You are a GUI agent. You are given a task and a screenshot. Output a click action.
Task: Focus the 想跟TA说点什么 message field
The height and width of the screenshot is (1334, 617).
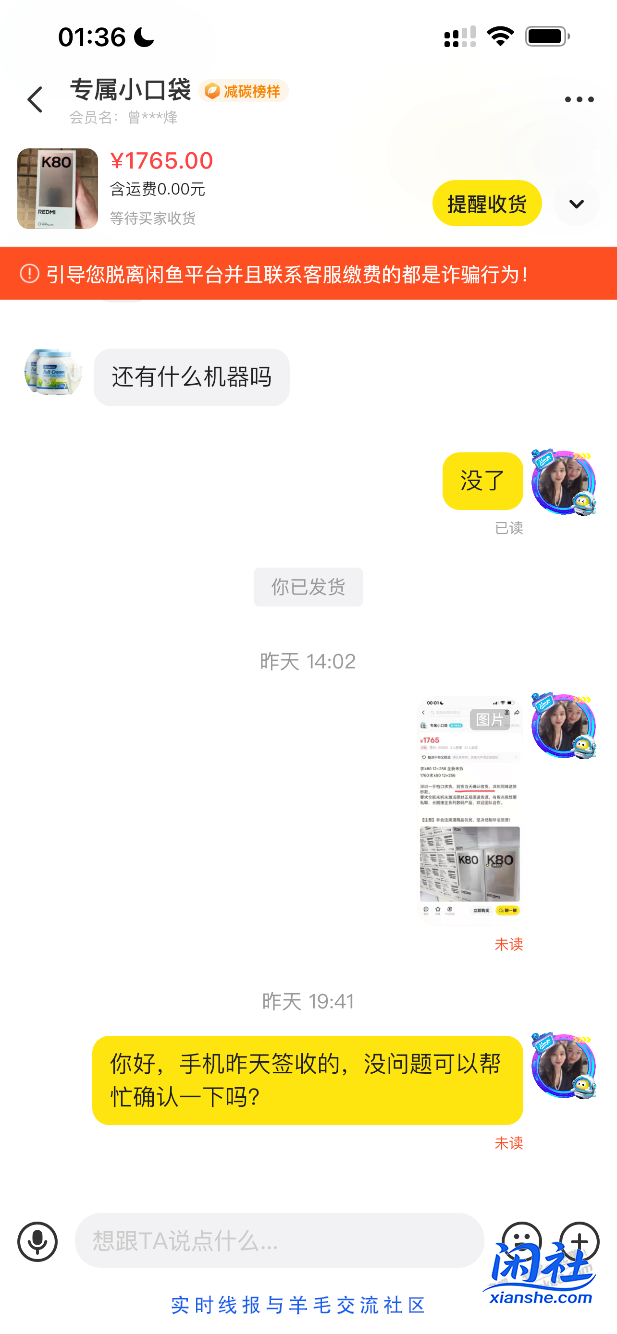[278, 1241]
